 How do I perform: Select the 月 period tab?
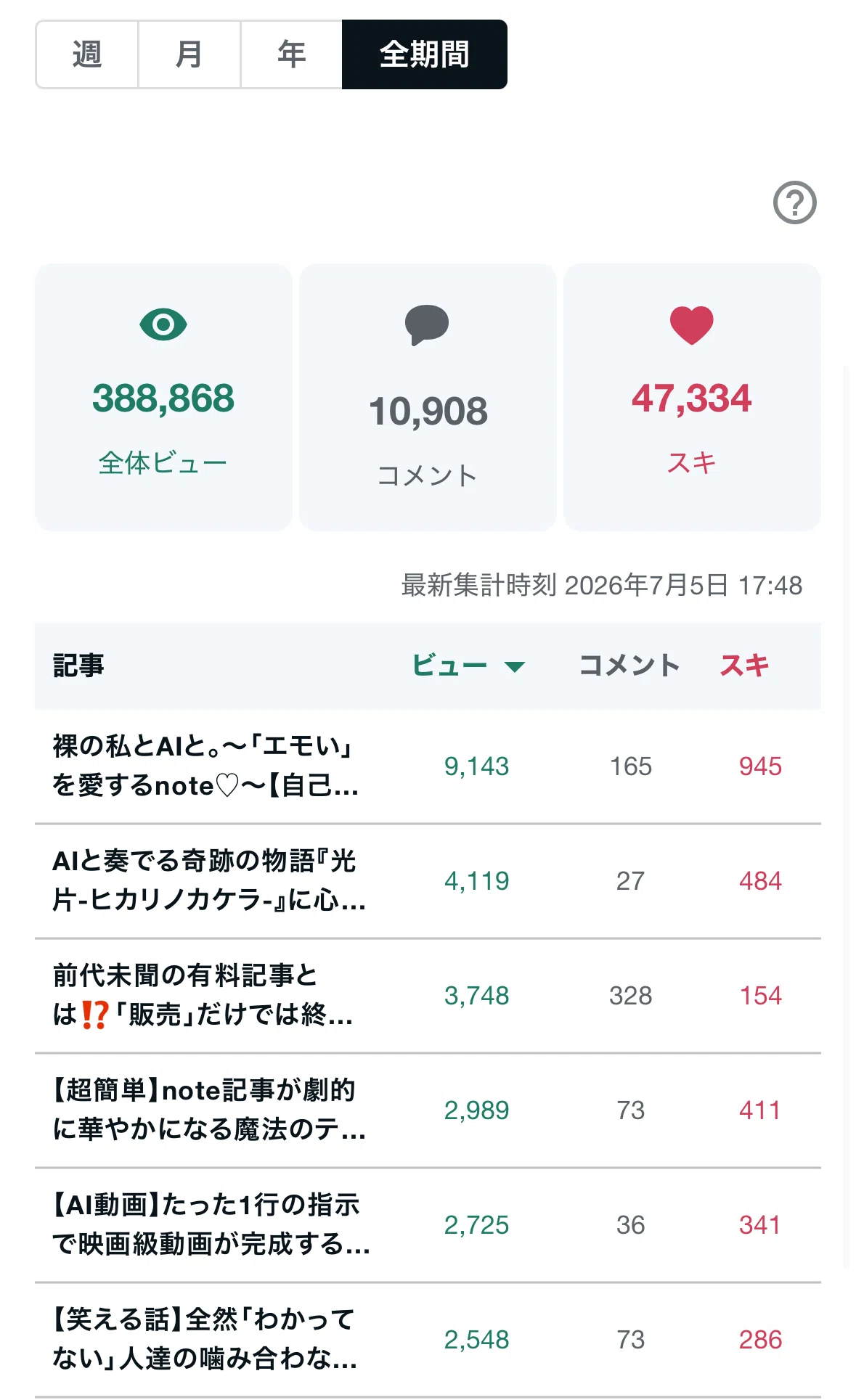pos(189,54)
